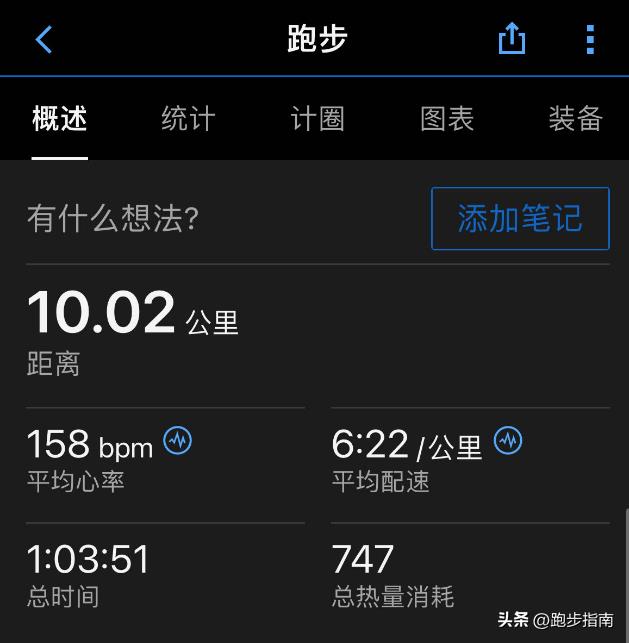This screenshot has height=643, width=629.
Task: Open the three-dot overflow menu
Action: click(x=590, y=39)
